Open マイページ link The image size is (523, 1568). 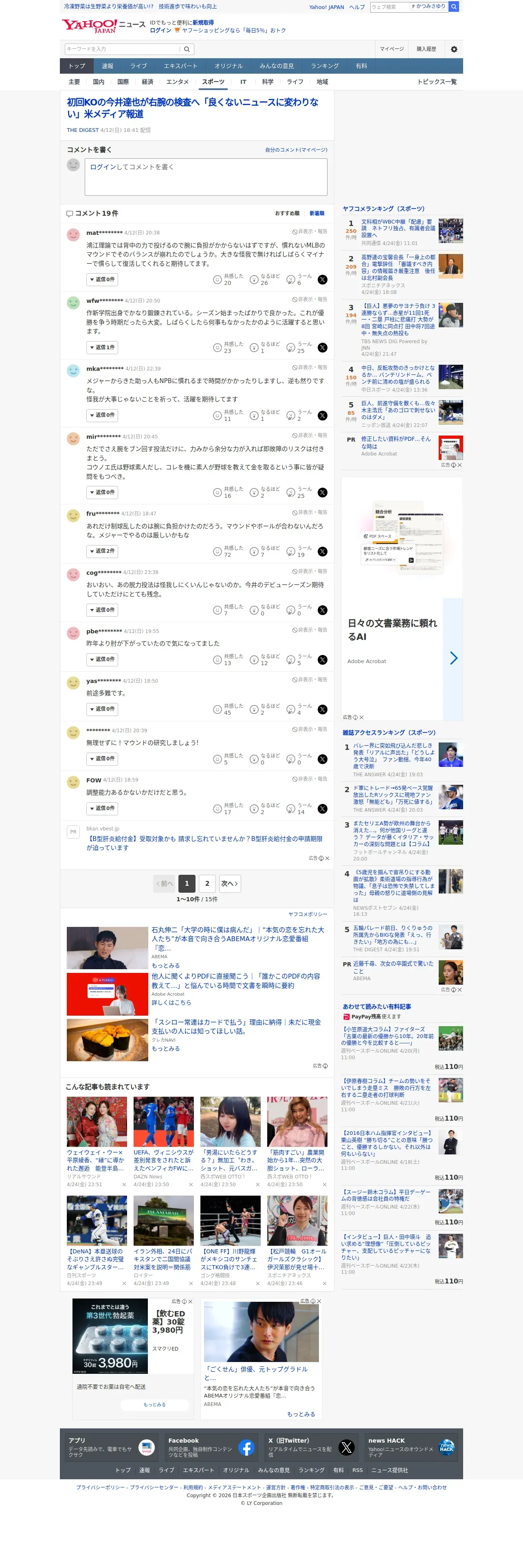391,49
